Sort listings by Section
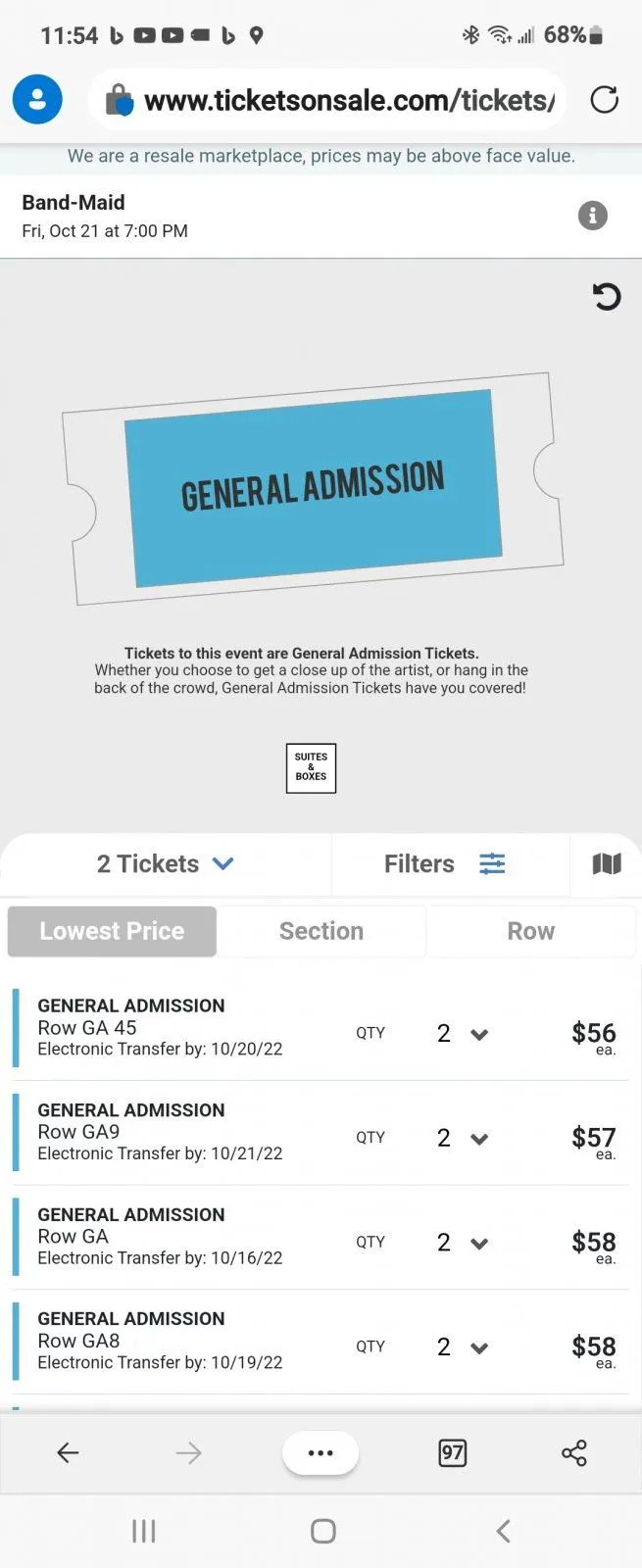642x1568 pixels. [321, 931]
